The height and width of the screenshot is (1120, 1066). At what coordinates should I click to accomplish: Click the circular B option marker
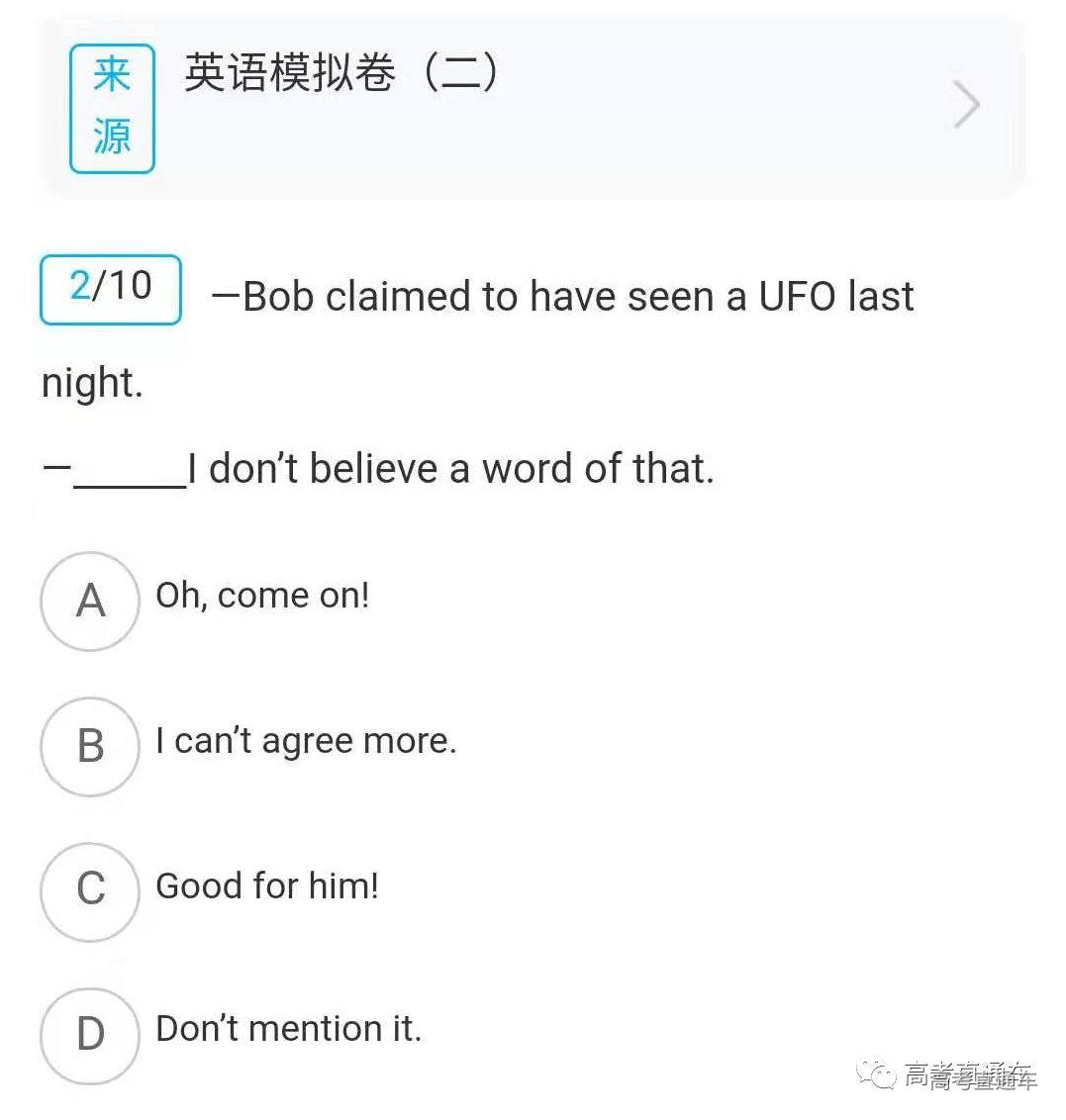[x=89, y=747]
